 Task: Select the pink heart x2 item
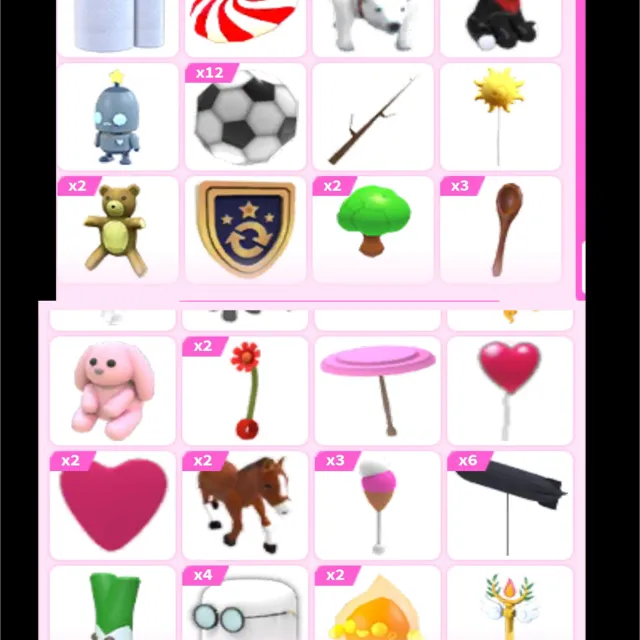[111, 505]
